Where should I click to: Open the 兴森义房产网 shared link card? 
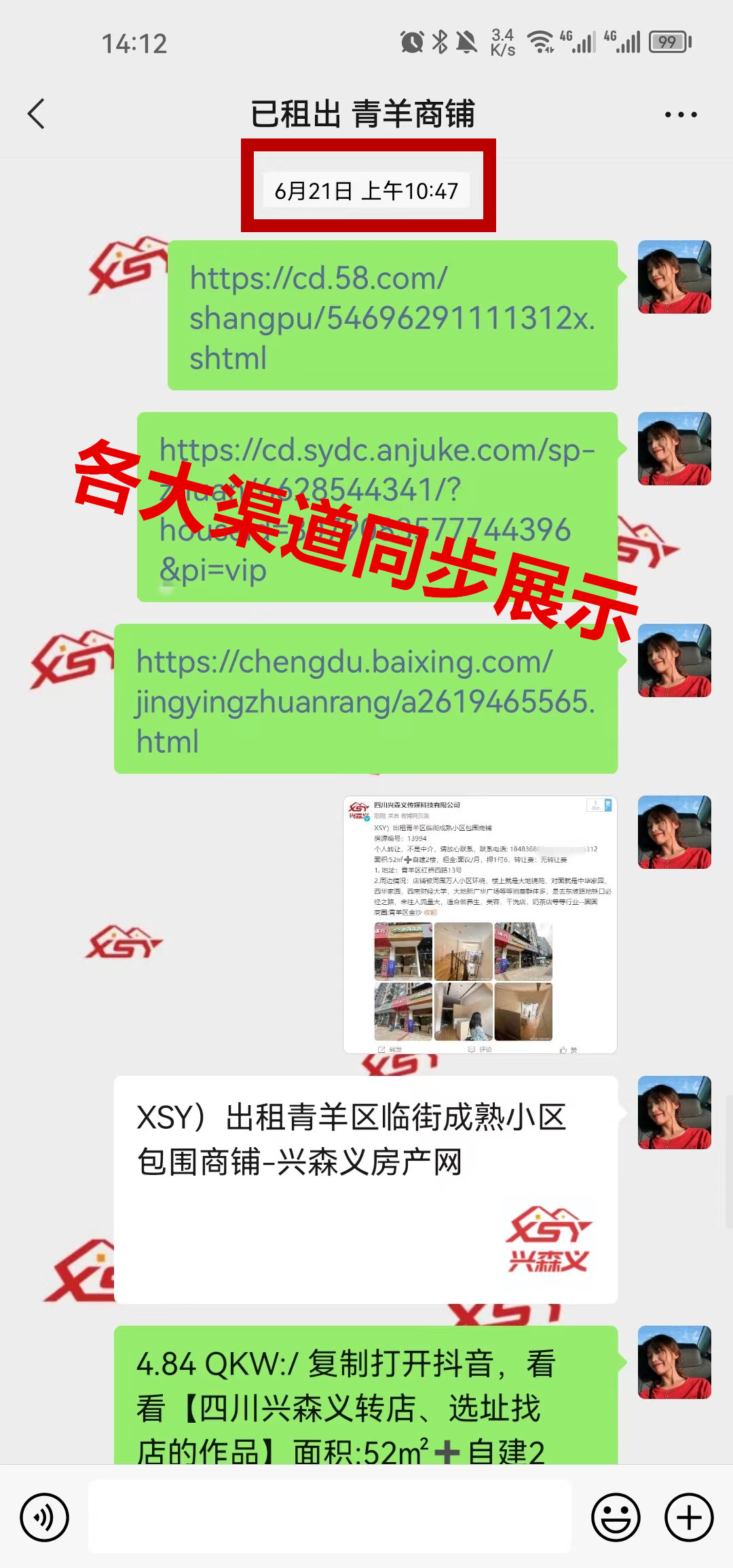[x=365, y=1189]
